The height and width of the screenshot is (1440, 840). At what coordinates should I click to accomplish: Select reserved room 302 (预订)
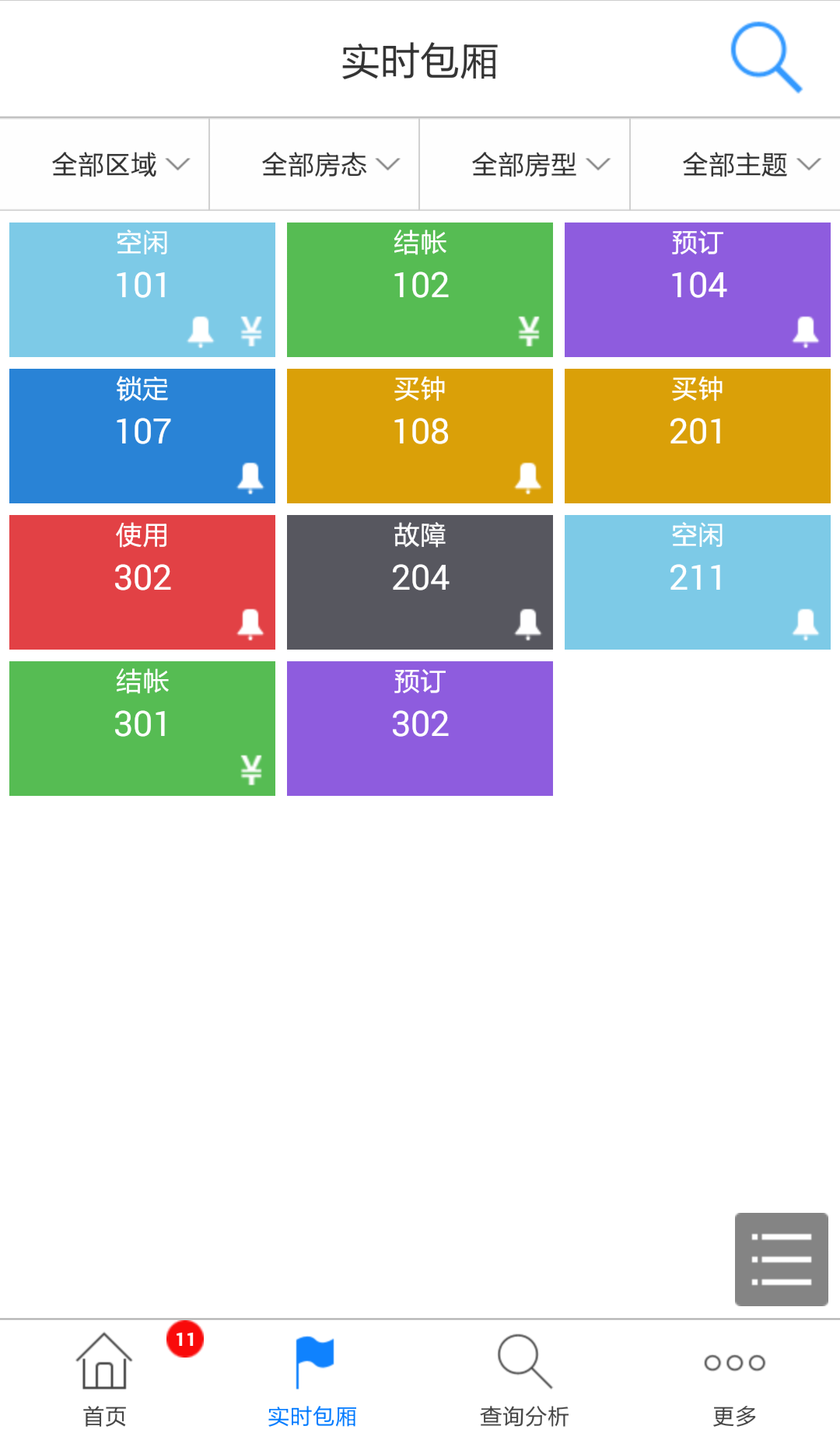click(x=420, y=728)
